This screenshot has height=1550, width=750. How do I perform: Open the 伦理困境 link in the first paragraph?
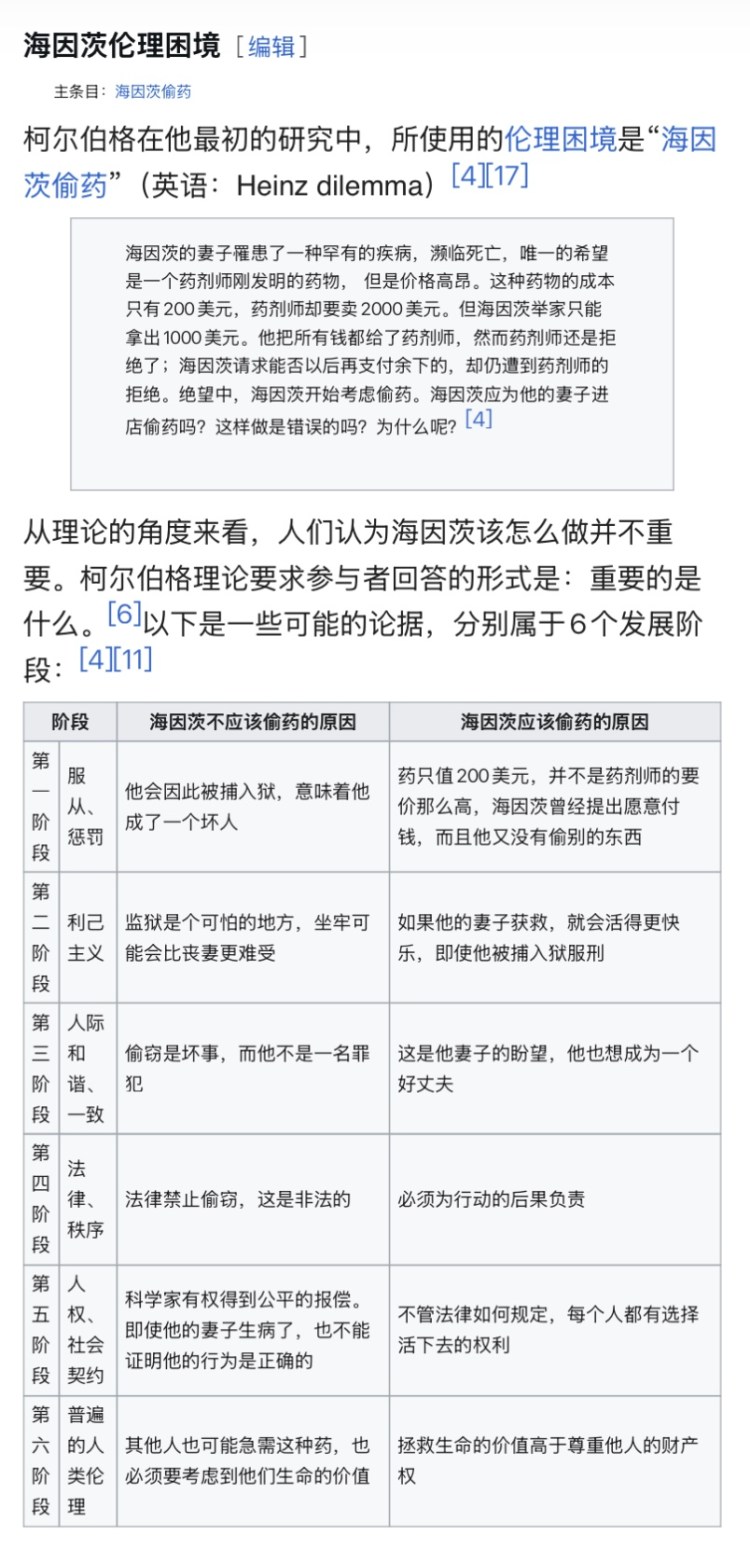click(x=561, y=139)
